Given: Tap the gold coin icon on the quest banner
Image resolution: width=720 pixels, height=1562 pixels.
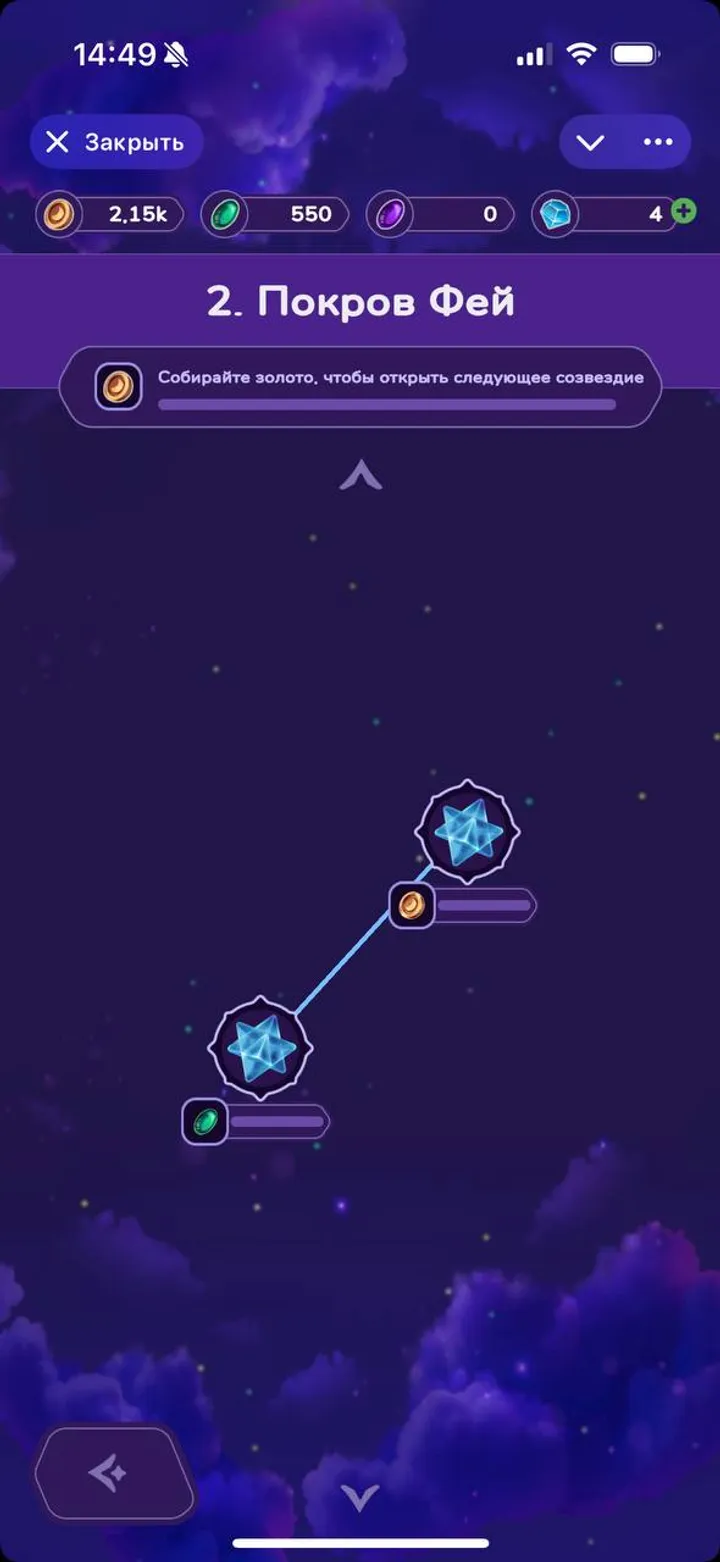Looking at the screenshot, I should 120,384.
